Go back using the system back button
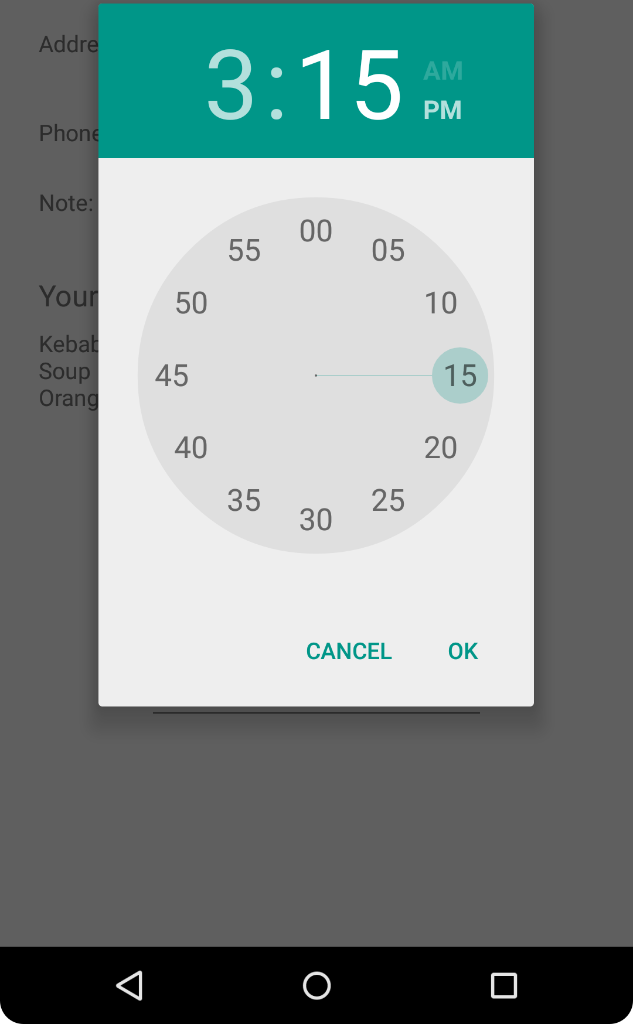This screenshot has width=633, height=1024. [x=129, y=986]
